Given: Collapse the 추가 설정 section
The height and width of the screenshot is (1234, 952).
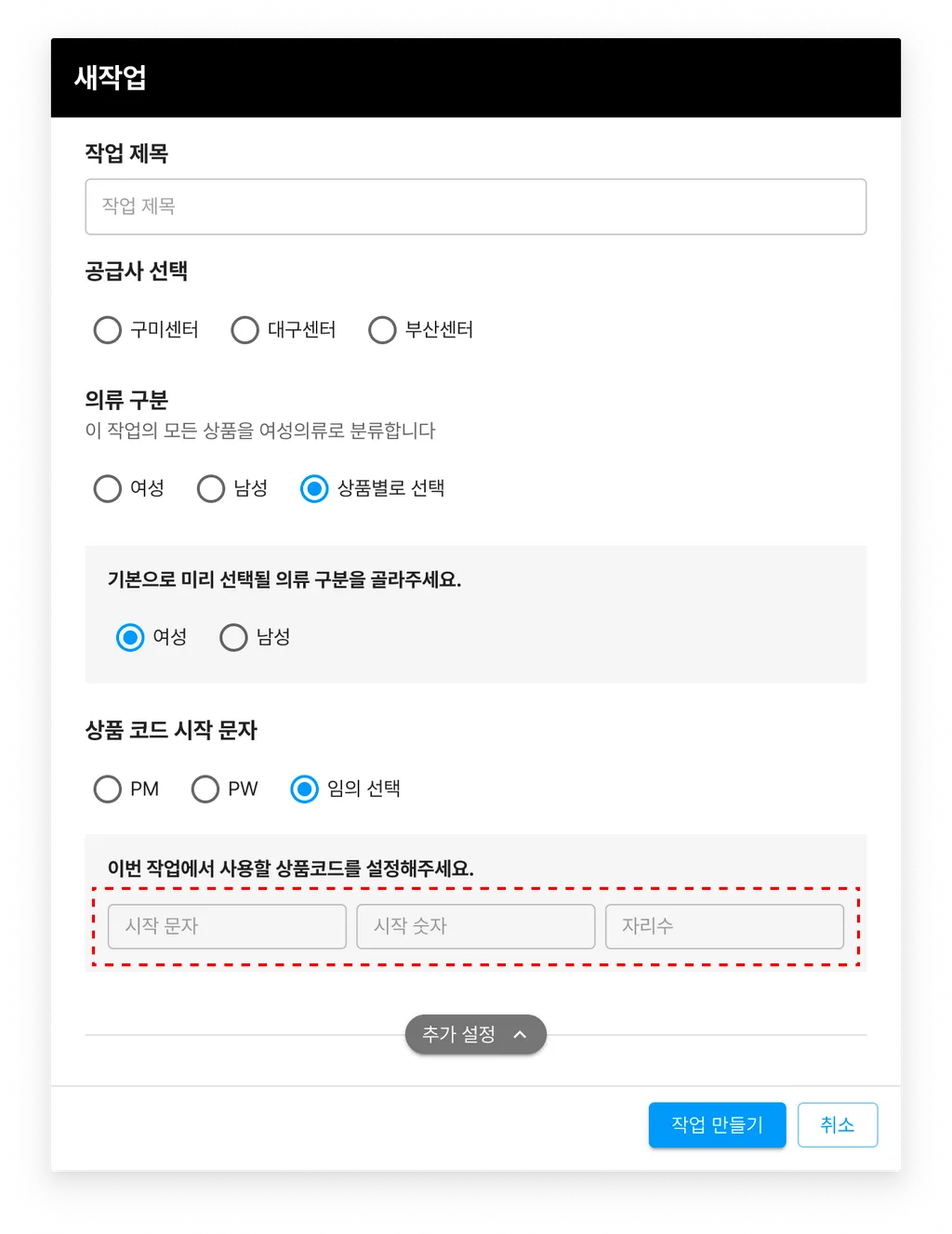Looking at the screenshot, I should [475, 1034].
